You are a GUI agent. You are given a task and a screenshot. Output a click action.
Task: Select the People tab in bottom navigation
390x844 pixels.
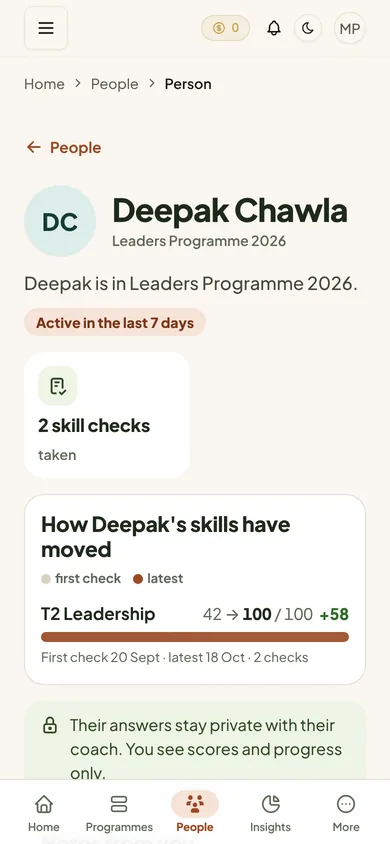[195, 813]
